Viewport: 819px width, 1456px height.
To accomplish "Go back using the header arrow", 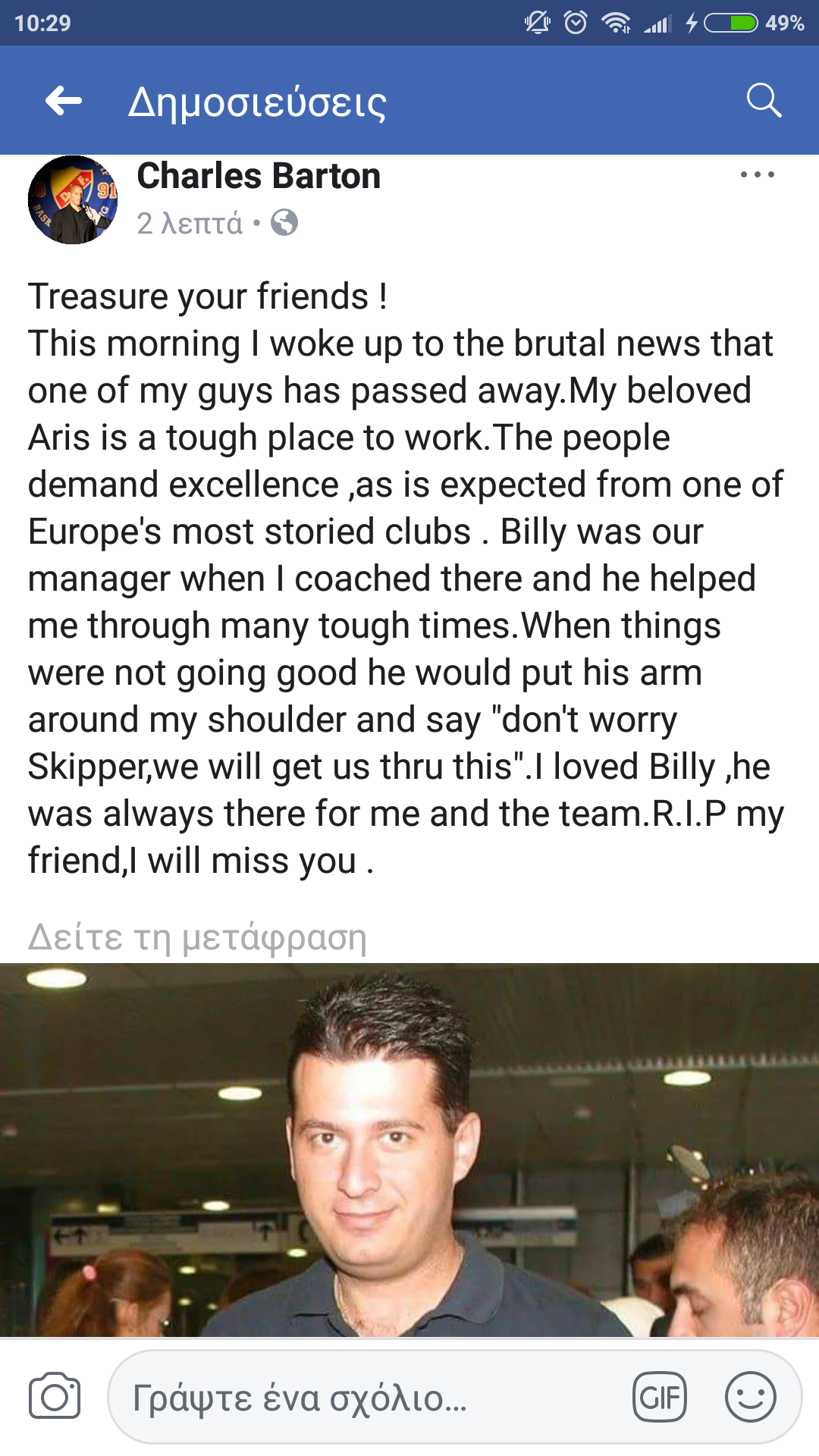I will (64, 101).
